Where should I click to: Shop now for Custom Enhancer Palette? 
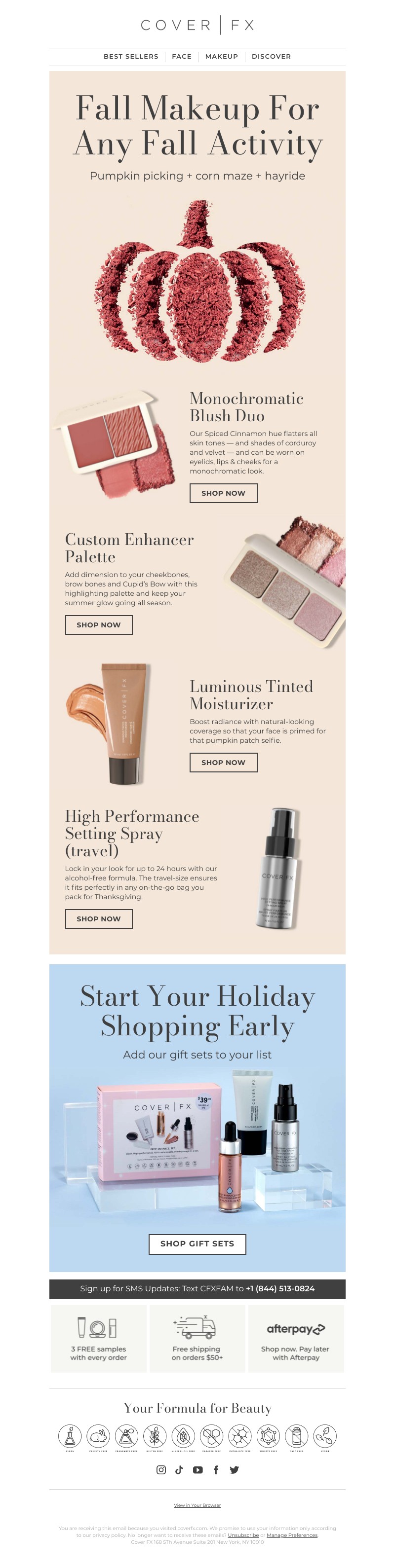point(99,624)
